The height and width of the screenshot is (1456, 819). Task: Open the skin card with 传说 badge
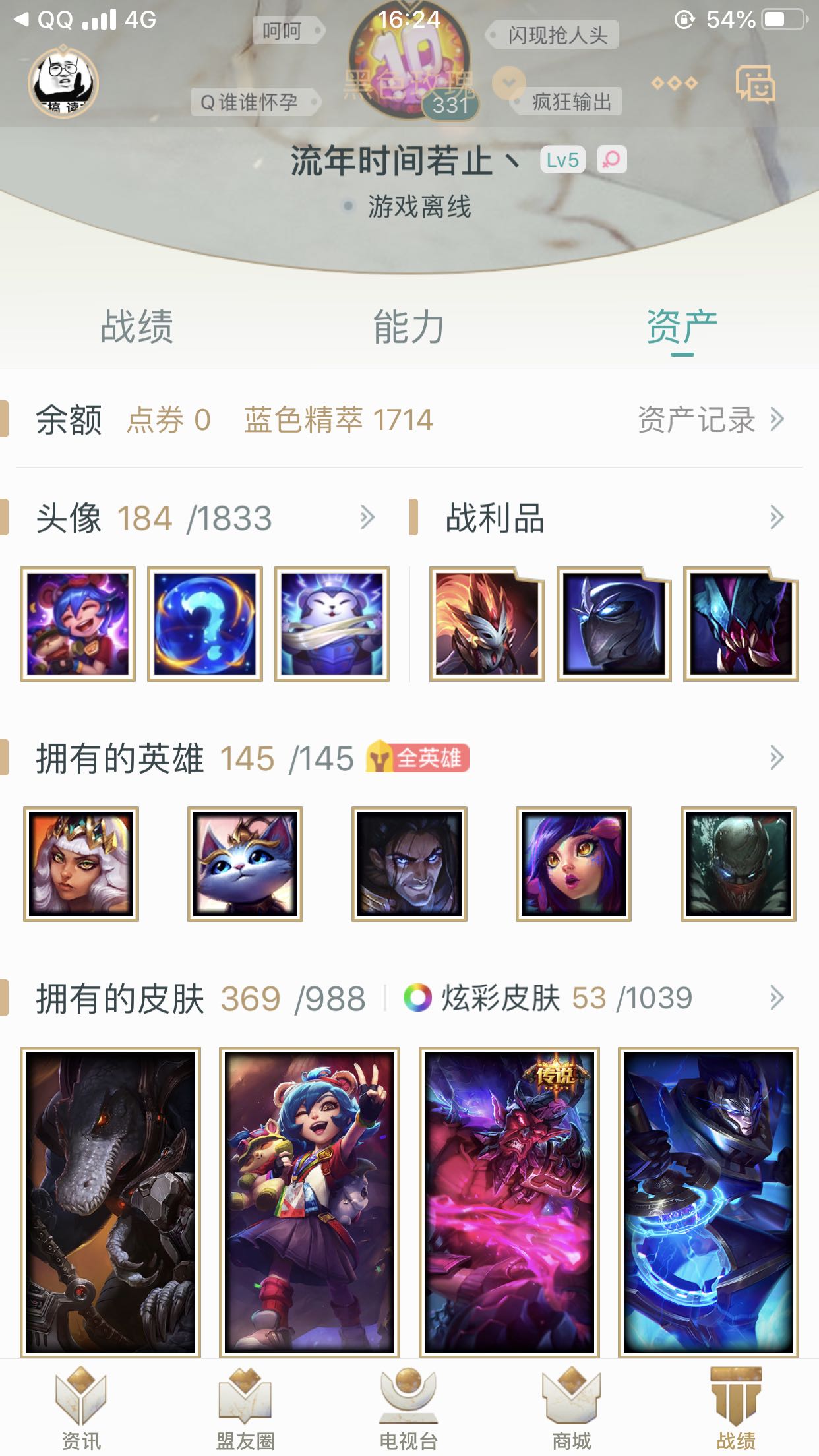click(509, 1201)
